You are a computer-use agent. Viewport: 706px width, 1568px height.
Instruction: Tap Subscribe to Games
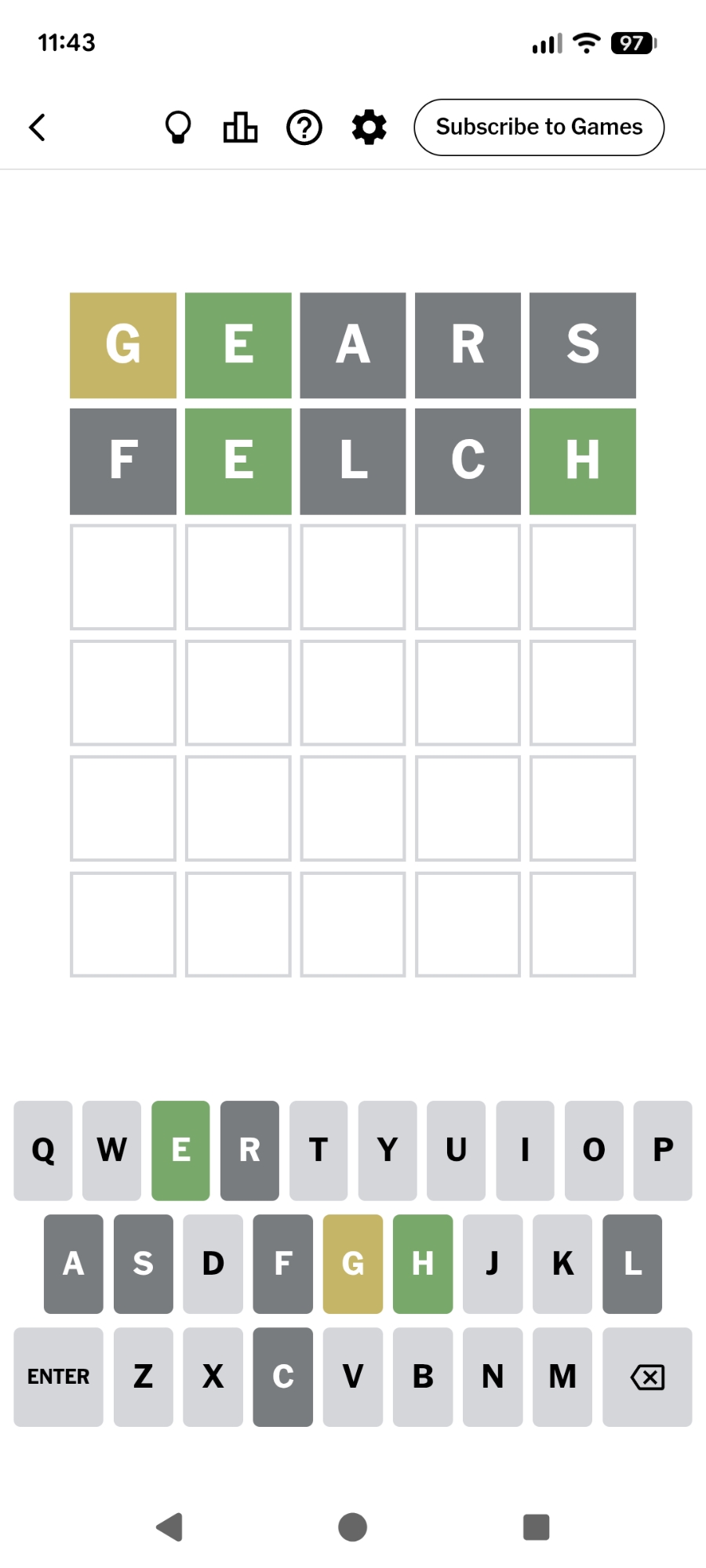[x=539, y=127]
